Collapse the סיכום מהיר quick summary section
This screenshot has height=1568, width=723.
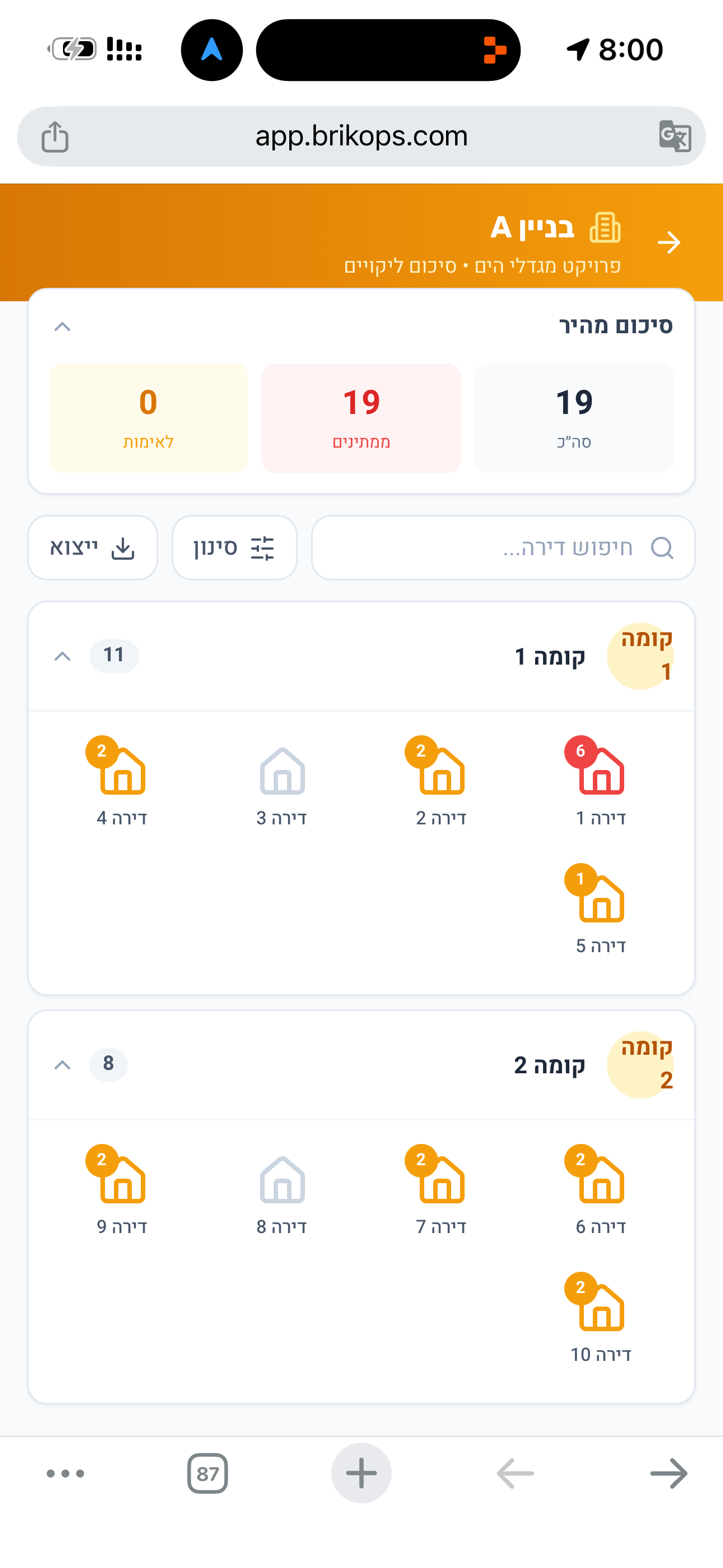pyautogui.click(x=62, y=326)
